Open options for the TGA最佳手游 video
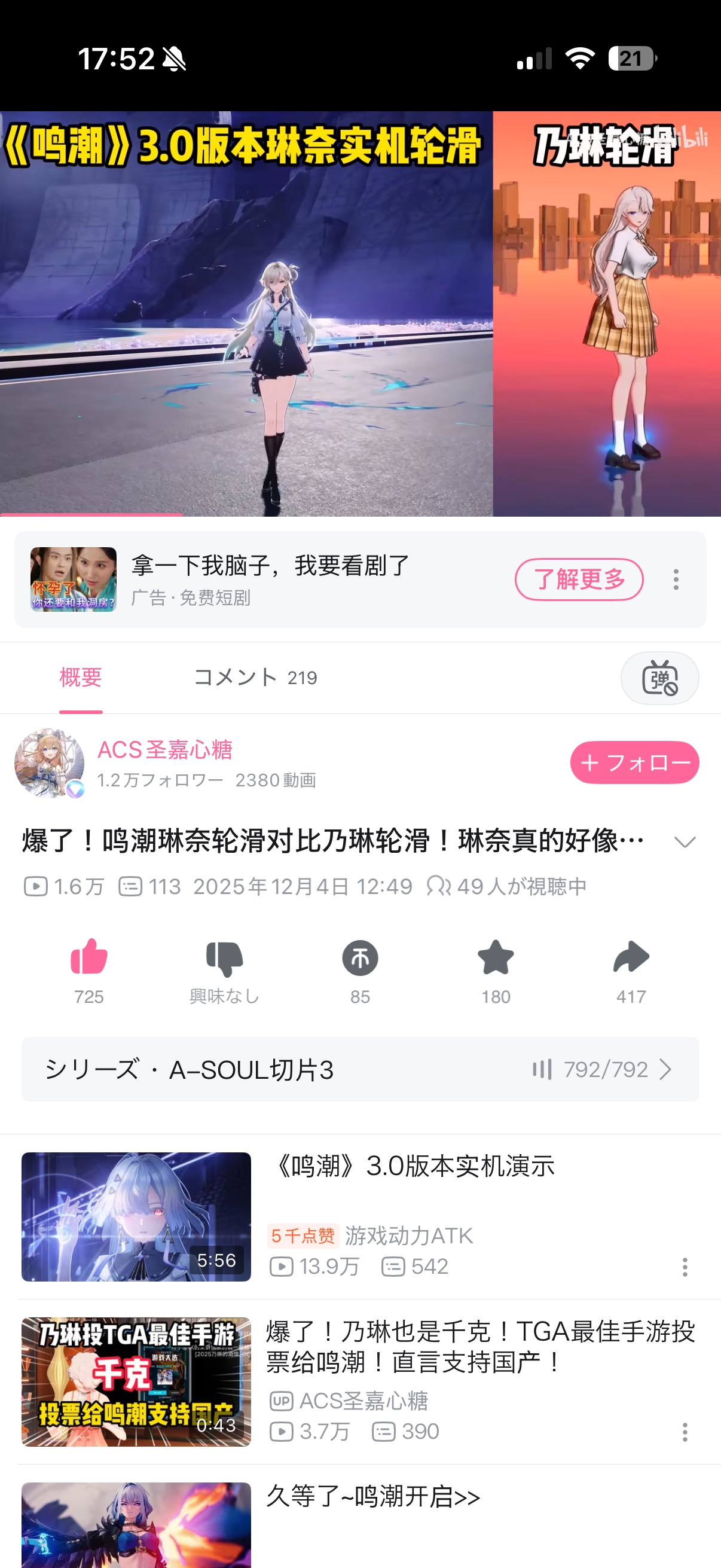Image resolution: width=721 pixels, height=1568 pixels. [x=685, y=1432]
